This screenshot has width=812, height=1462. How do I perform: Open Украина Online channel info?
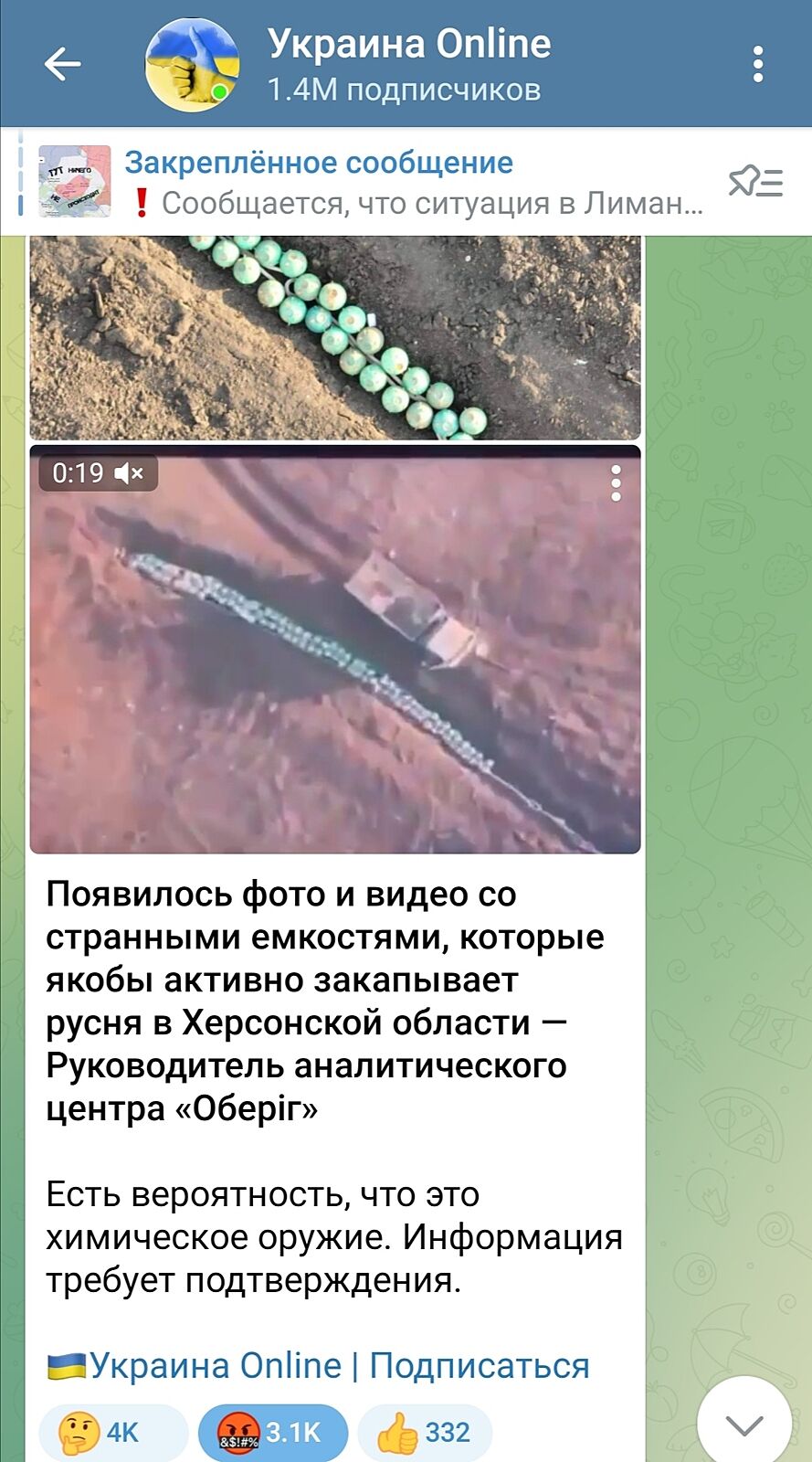coord(408,64)
